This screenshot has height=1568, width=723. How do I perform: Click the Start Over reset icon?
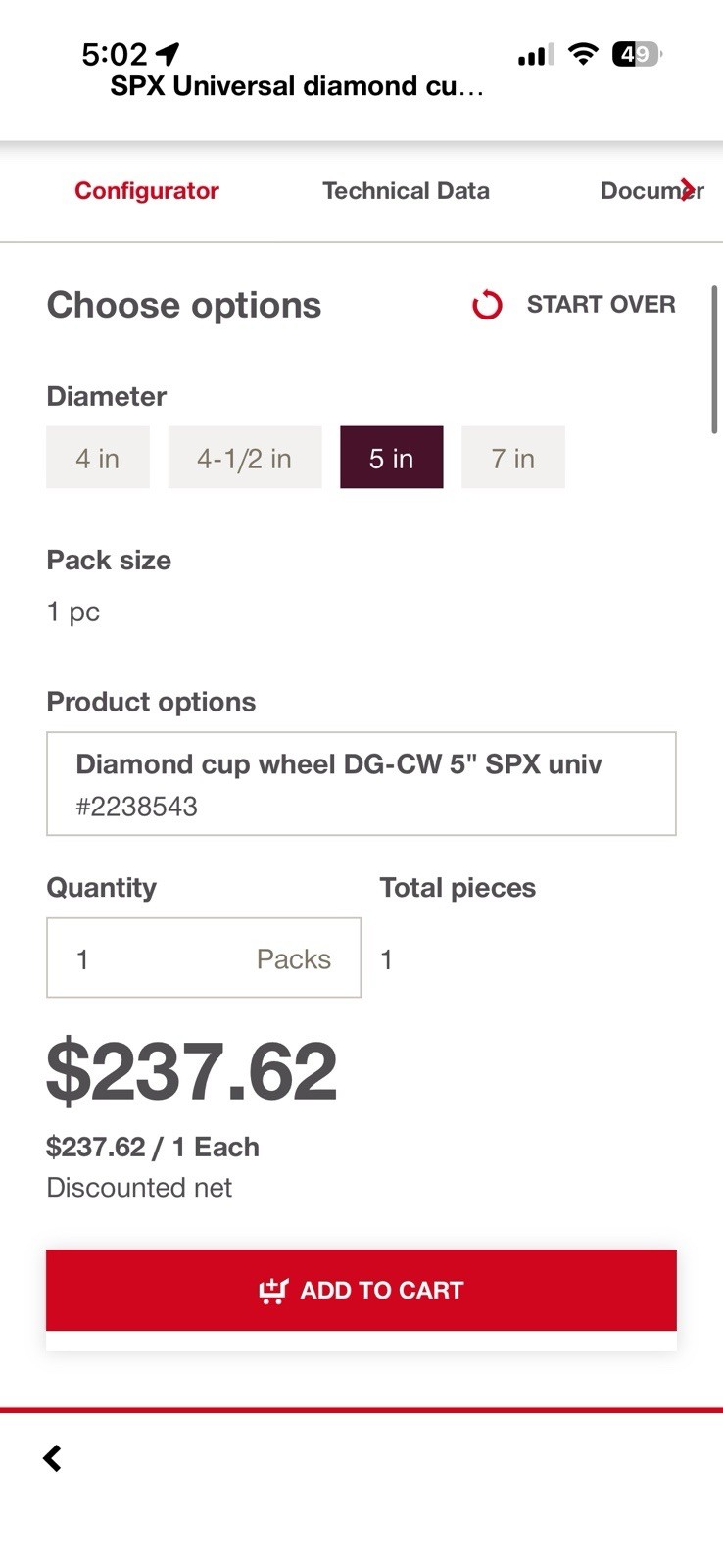pyautogui.click(x=488, y=305)
